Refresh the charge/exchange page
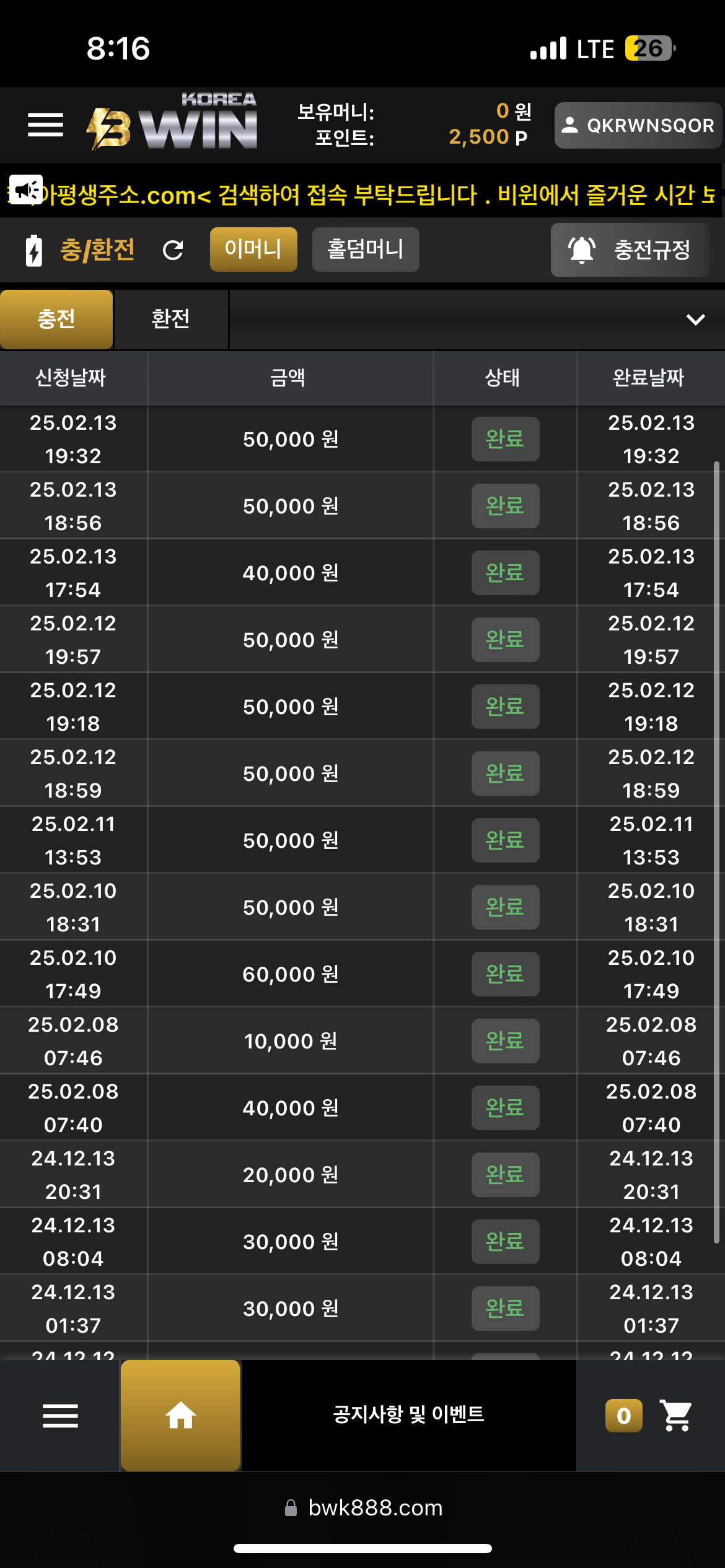Image resolution: width=725 pixels, height=1568 pixels. (x=173, y=250)
